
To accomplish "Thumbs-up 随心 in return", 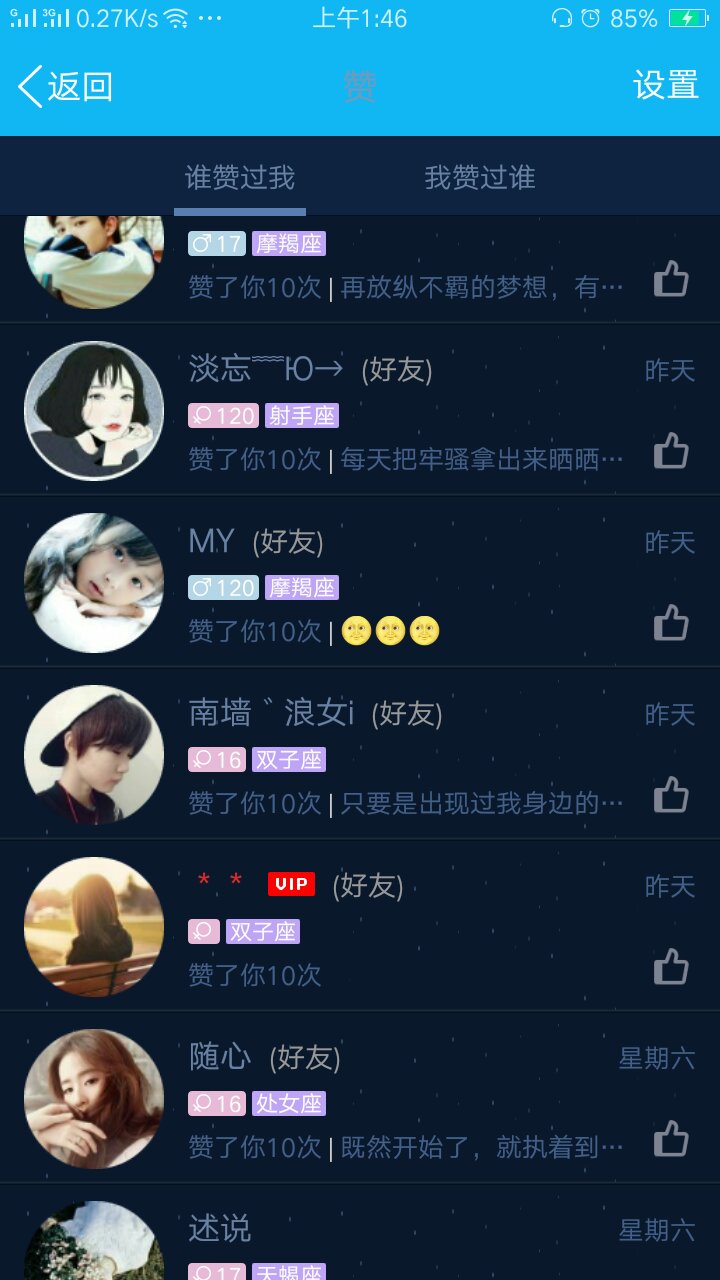I will coord(671,1139).
